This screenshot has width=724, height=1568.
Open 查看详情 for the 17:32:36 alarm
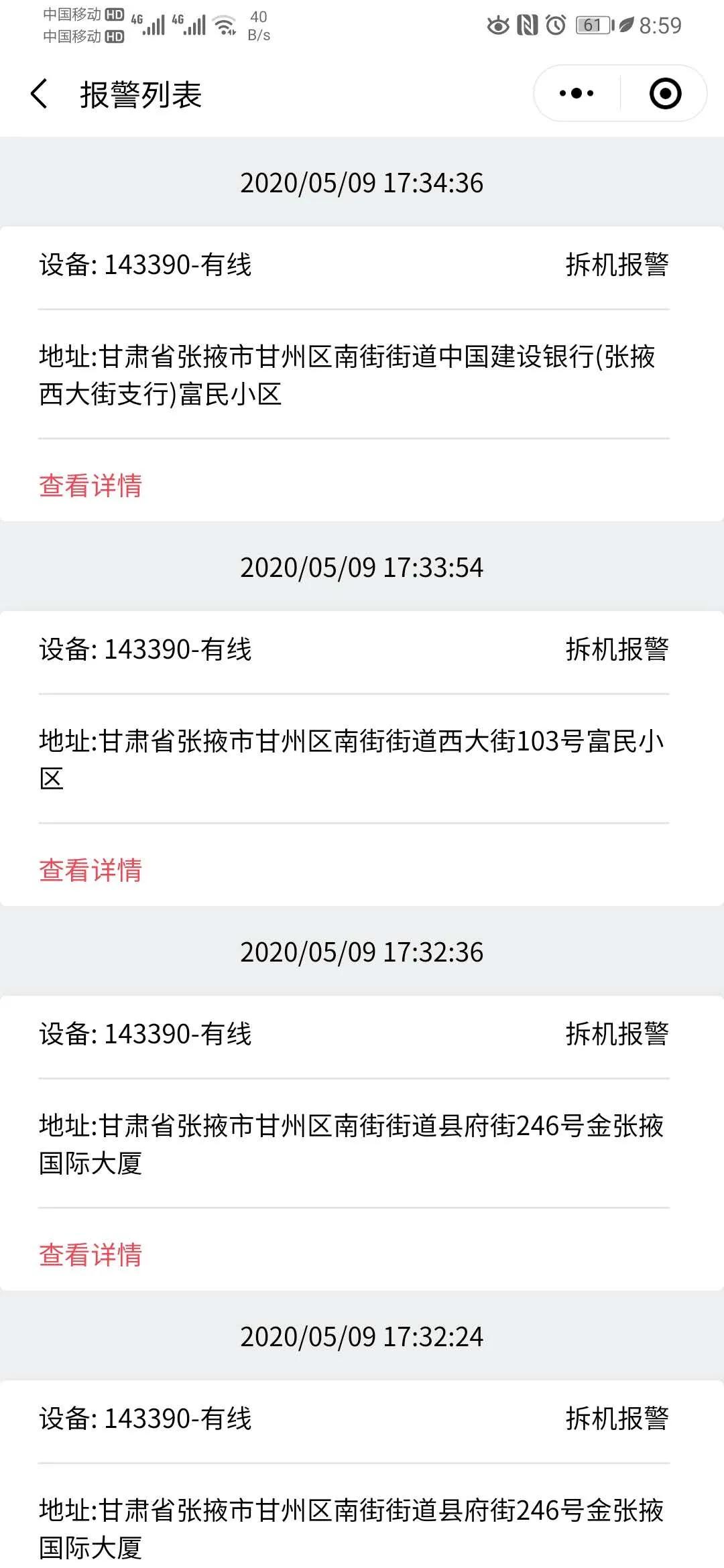90,1258
